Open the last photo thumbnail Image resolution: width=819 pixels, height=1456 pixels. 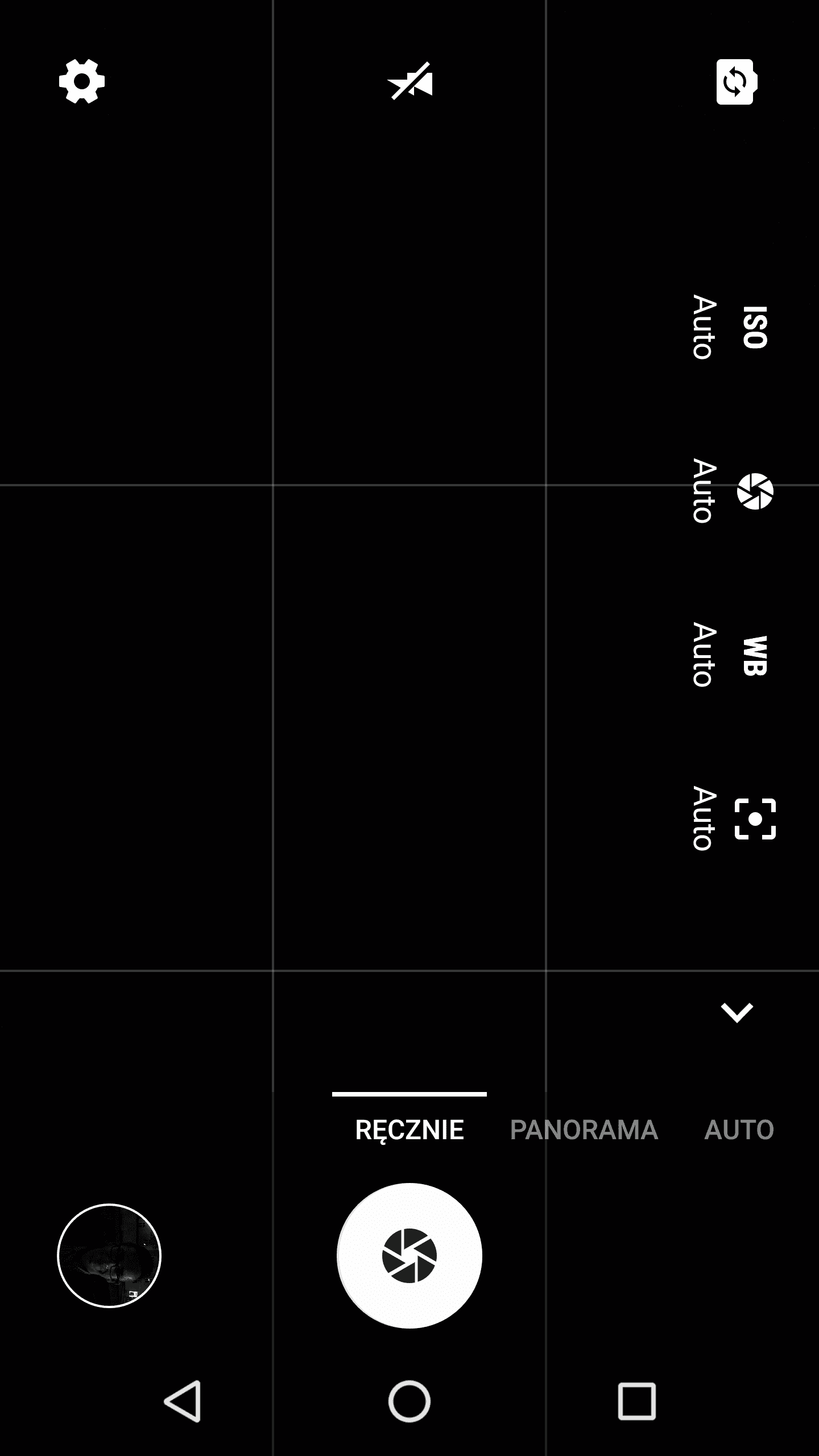tap(109, 1255)
